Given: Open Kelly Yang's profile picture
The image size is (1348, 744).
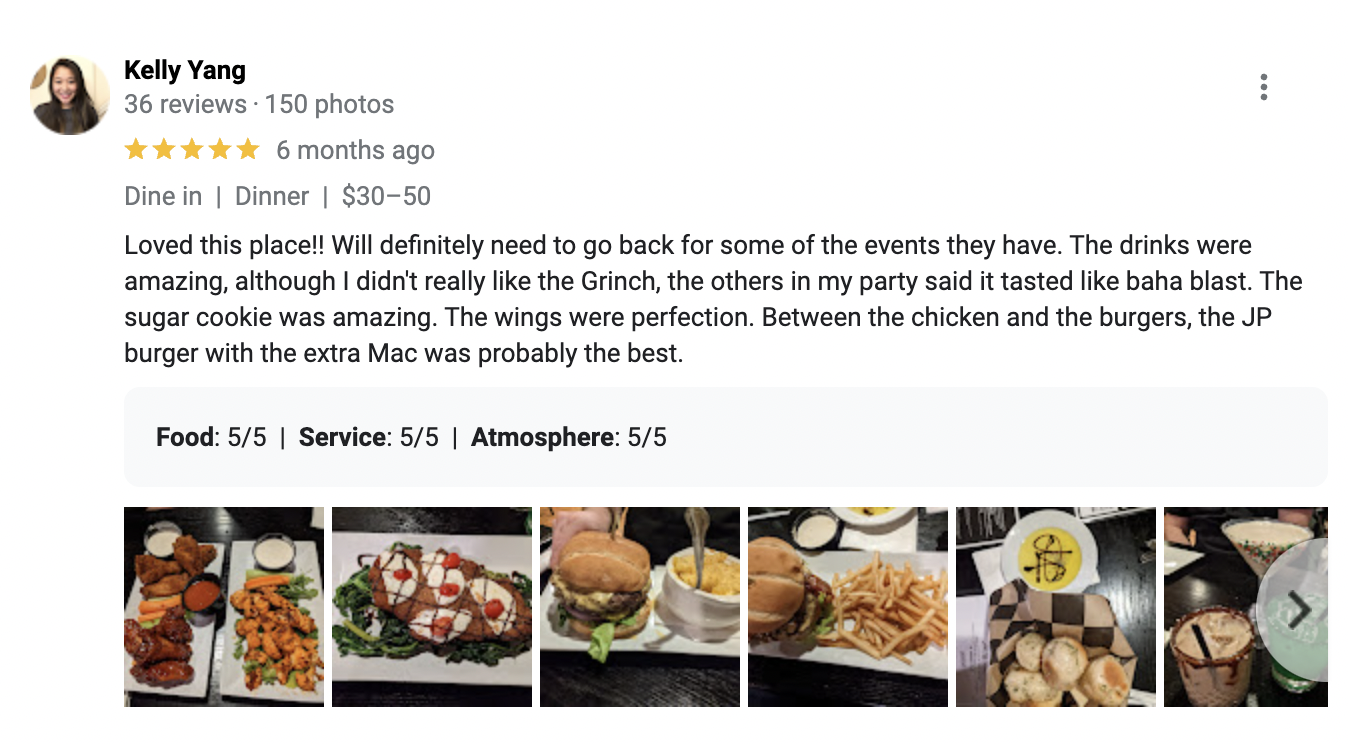Looking at the screenshot, I should coord(70,96).
